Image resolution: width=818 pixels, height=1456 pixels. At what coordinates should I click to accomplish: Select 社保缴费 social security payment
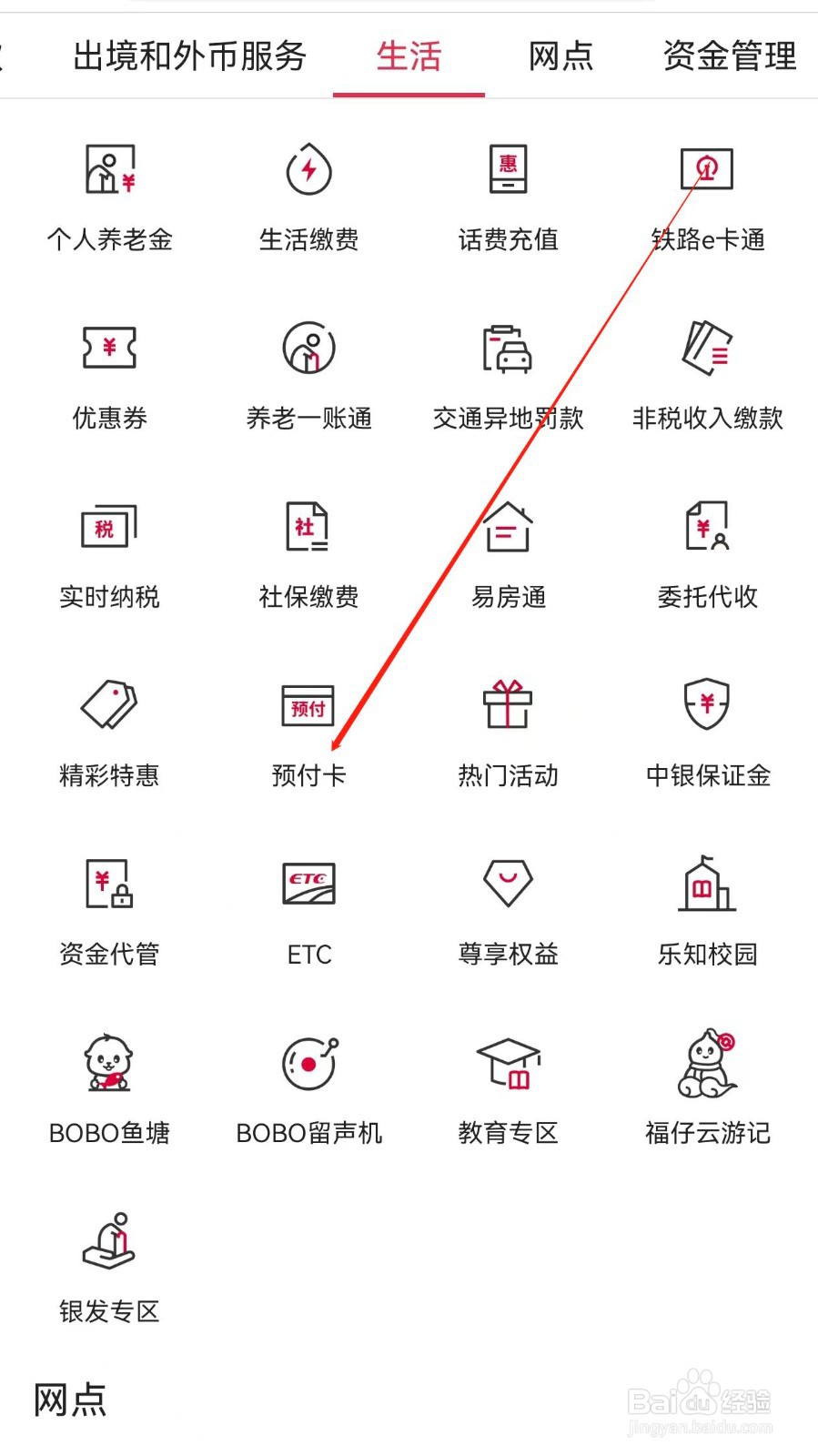click(309, 551)
